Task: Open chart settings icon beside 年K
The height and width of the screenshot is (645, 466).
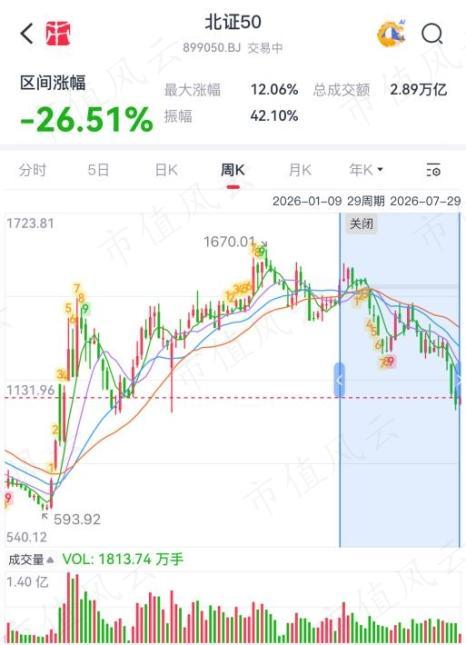Action: pyautogui.click(x=433, y=170)
